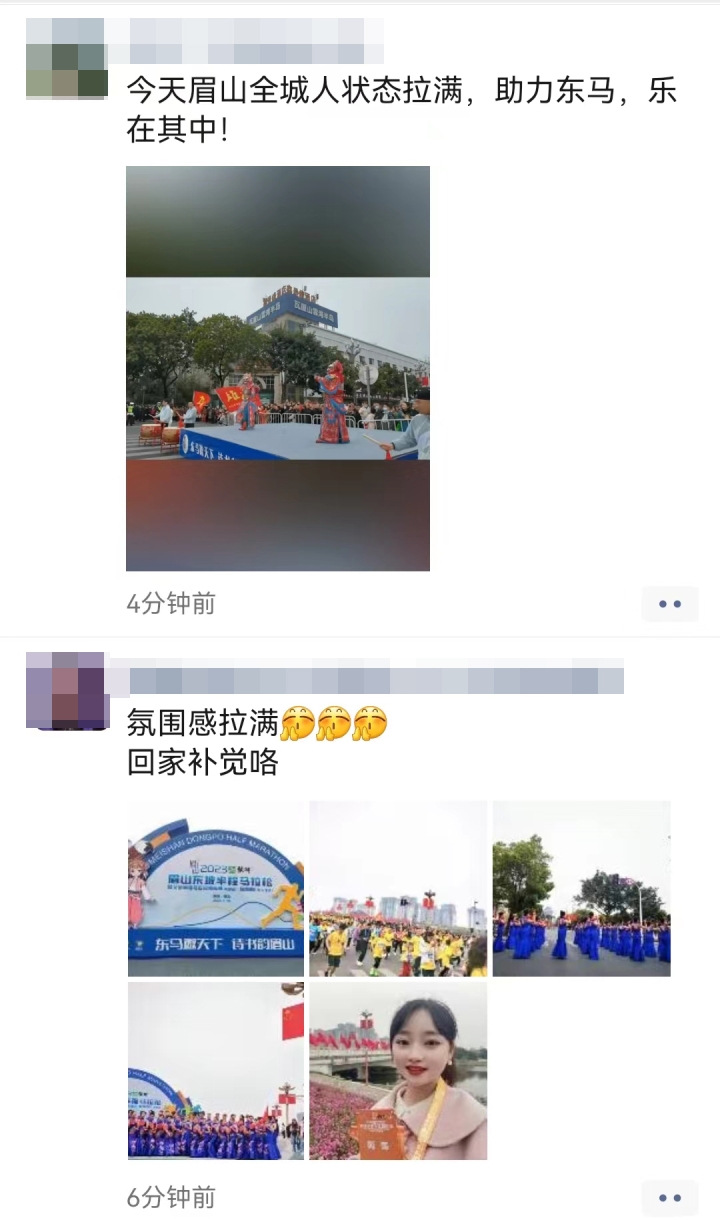The width and height of the screenshot is (720, 1220).
Task: Open the more options button on the 4分钟前 post
Action: coord(669,604)
